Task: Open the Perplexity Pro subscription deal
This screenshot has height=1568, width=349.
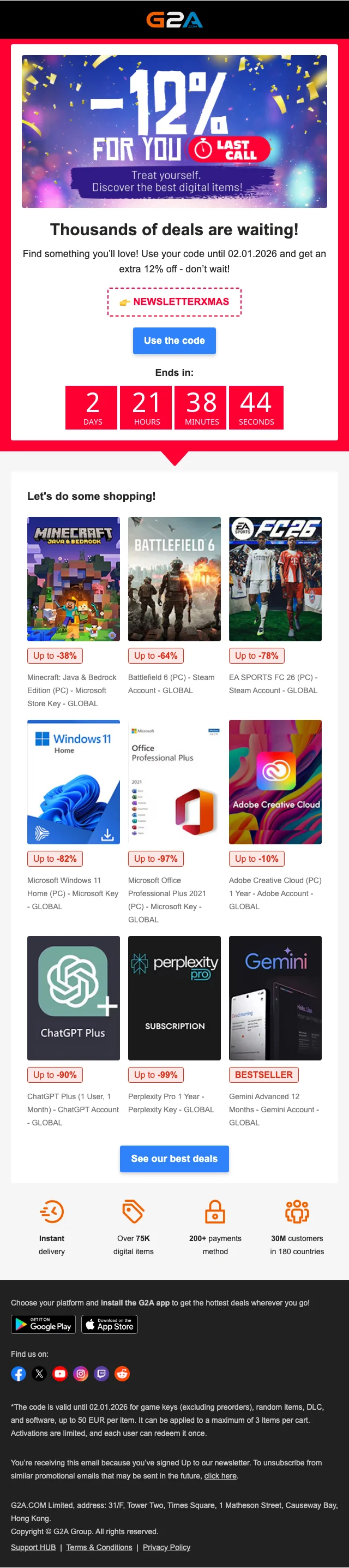Action: click(x=174, y=998)
